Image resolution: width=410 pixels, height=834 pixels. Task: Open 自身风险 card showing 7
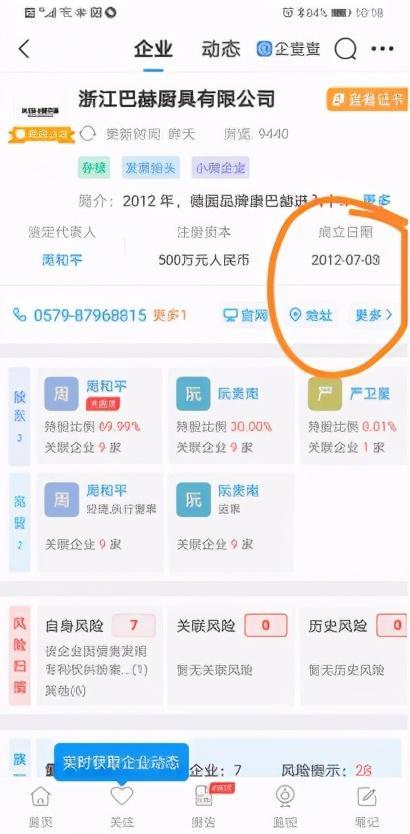point(99,656)
